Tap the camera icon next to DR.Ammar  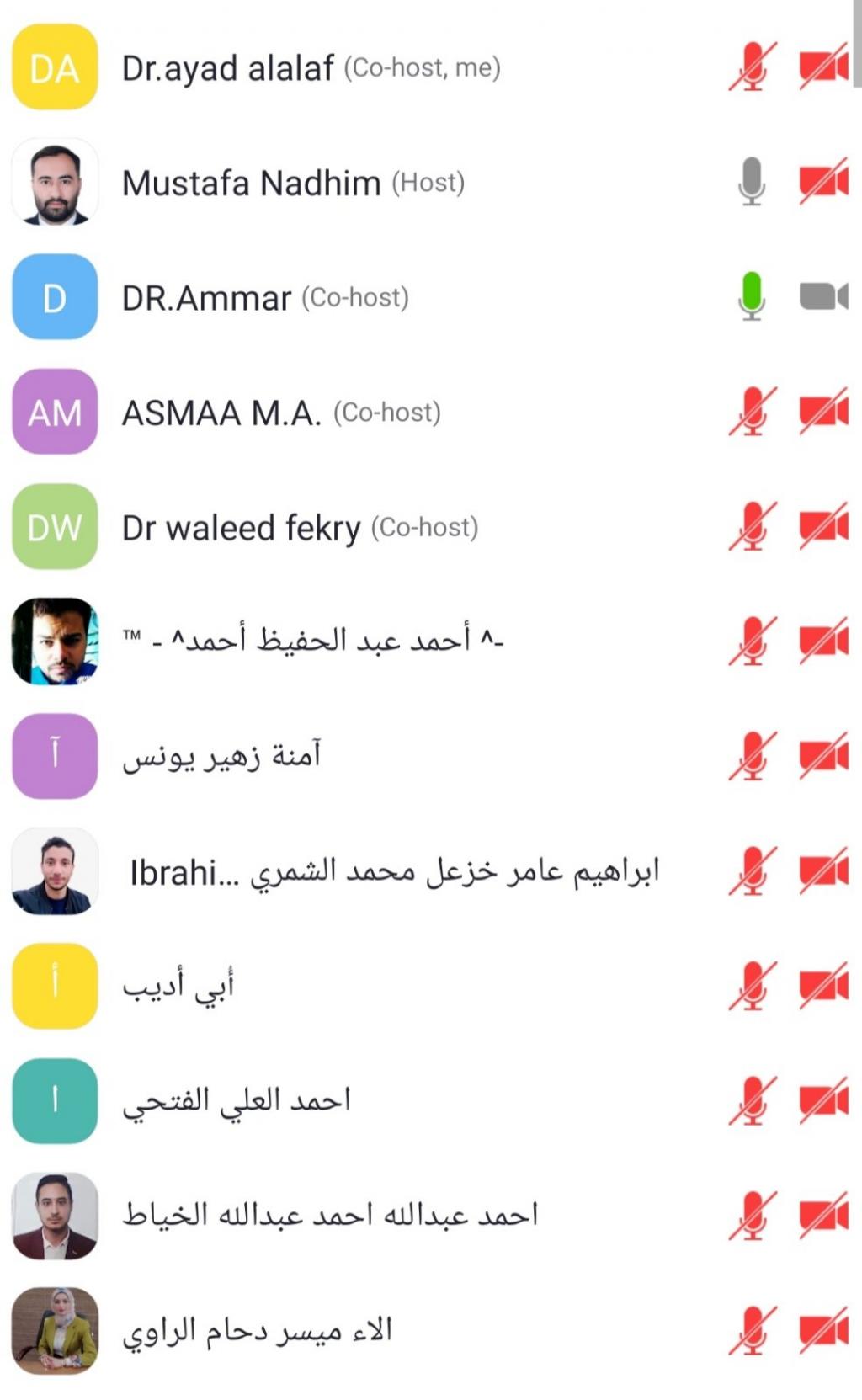pos(823,296)
